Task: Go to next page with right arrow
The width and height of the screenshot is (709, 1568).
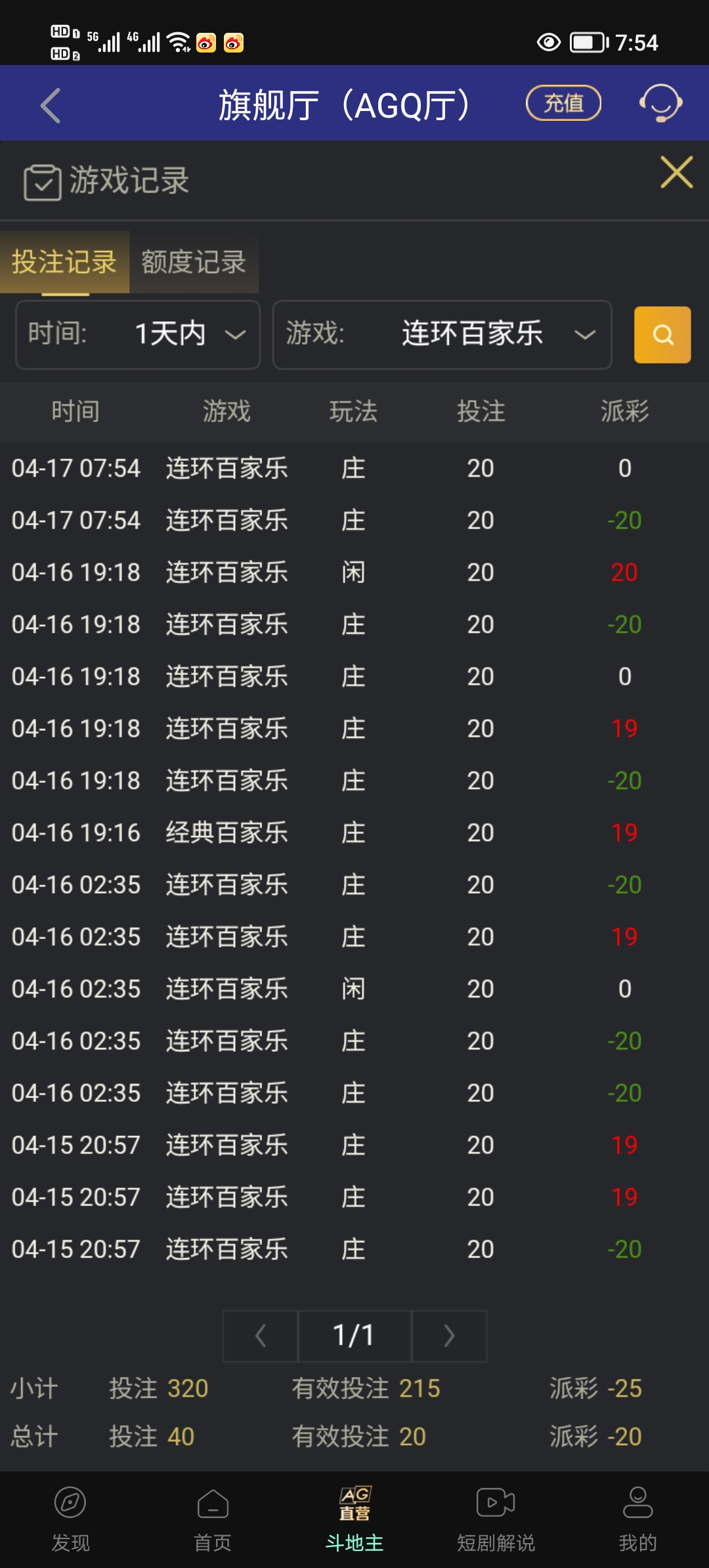Action: (x=449, y=1336)
